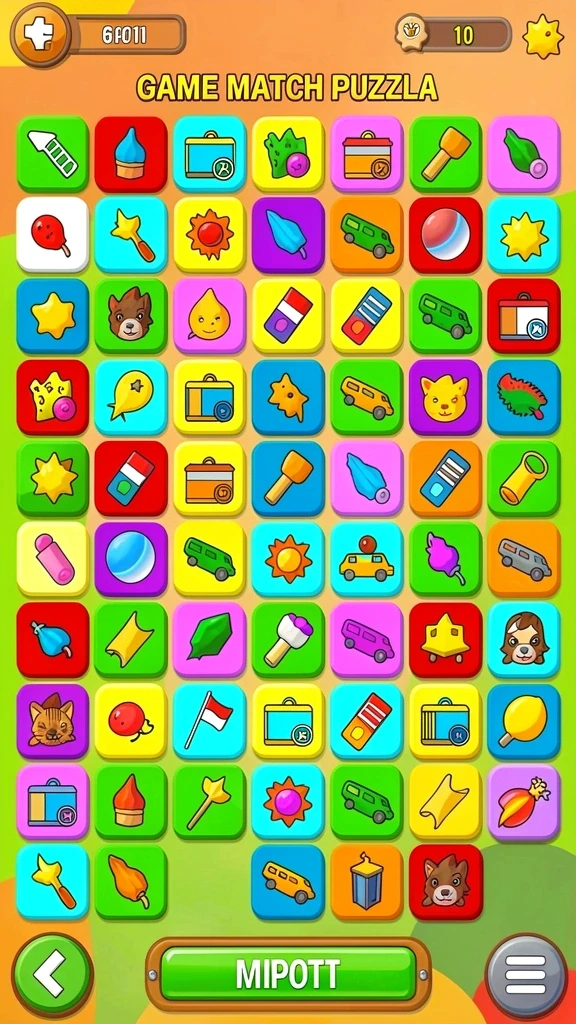
Task: Select the yellow cat face on purple tile
Action: point(445,397)
